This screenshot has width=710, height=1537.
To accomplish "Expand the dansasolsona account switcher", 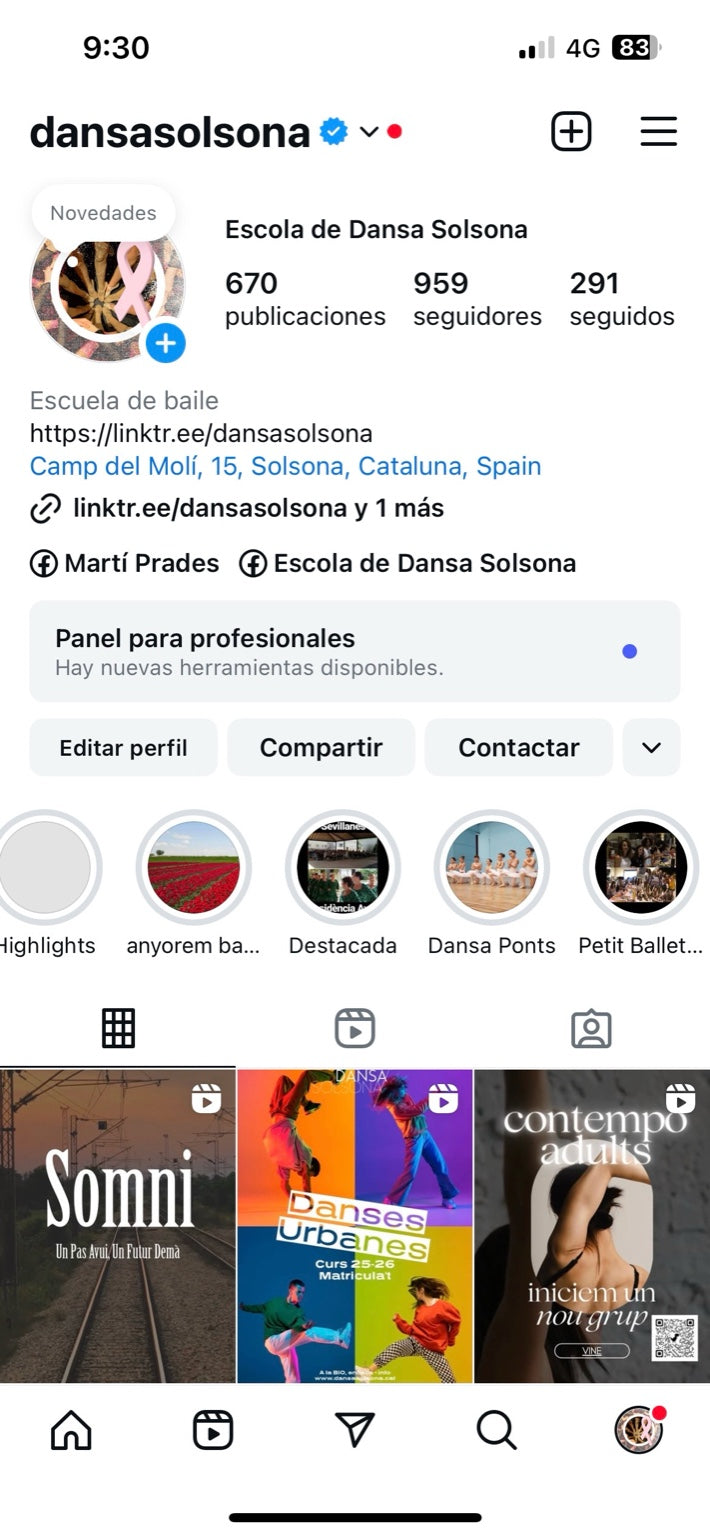I will [369, 132].
